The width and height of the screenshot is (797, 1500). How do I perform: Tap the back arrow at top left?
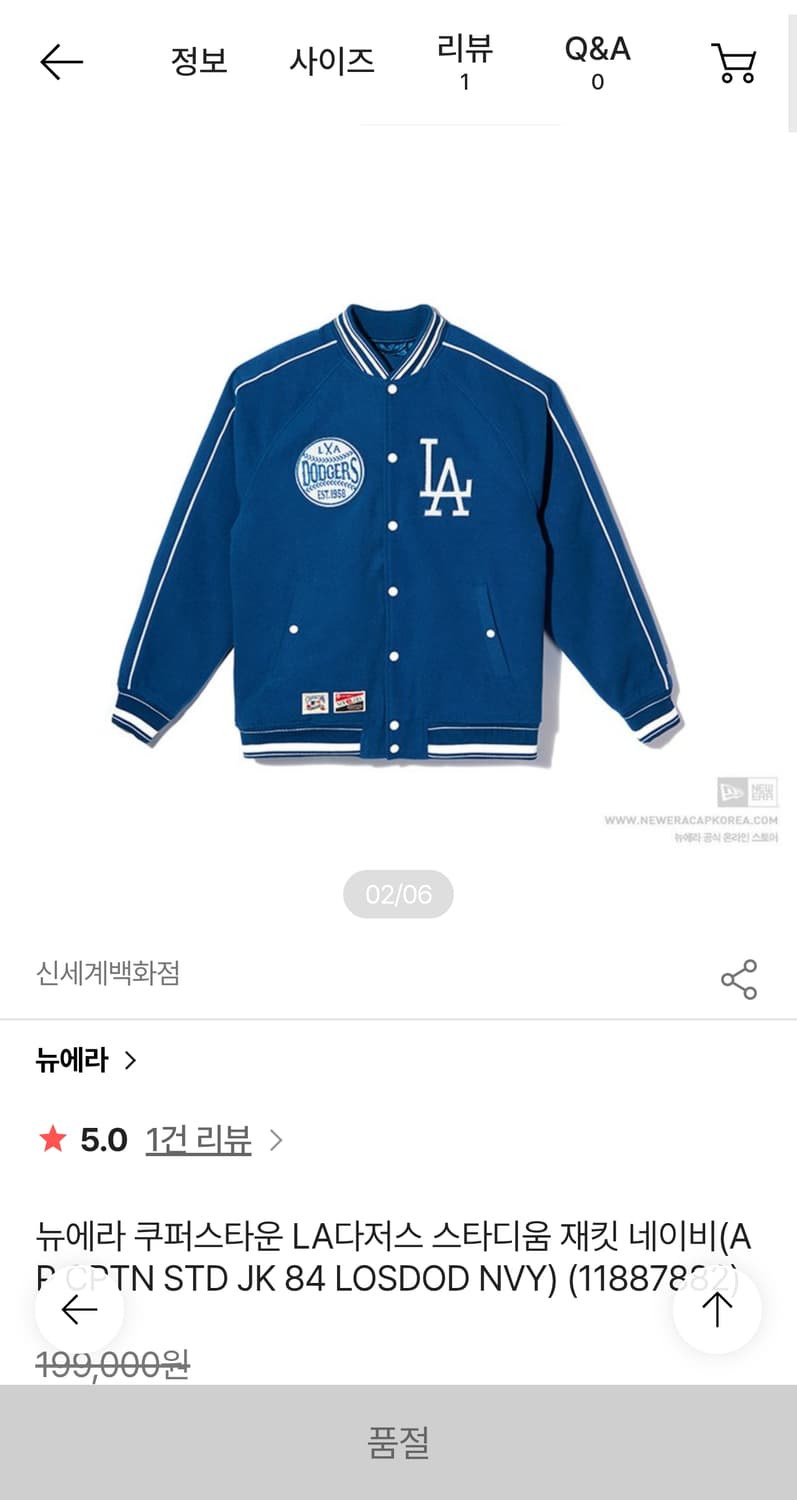[60, 62]
